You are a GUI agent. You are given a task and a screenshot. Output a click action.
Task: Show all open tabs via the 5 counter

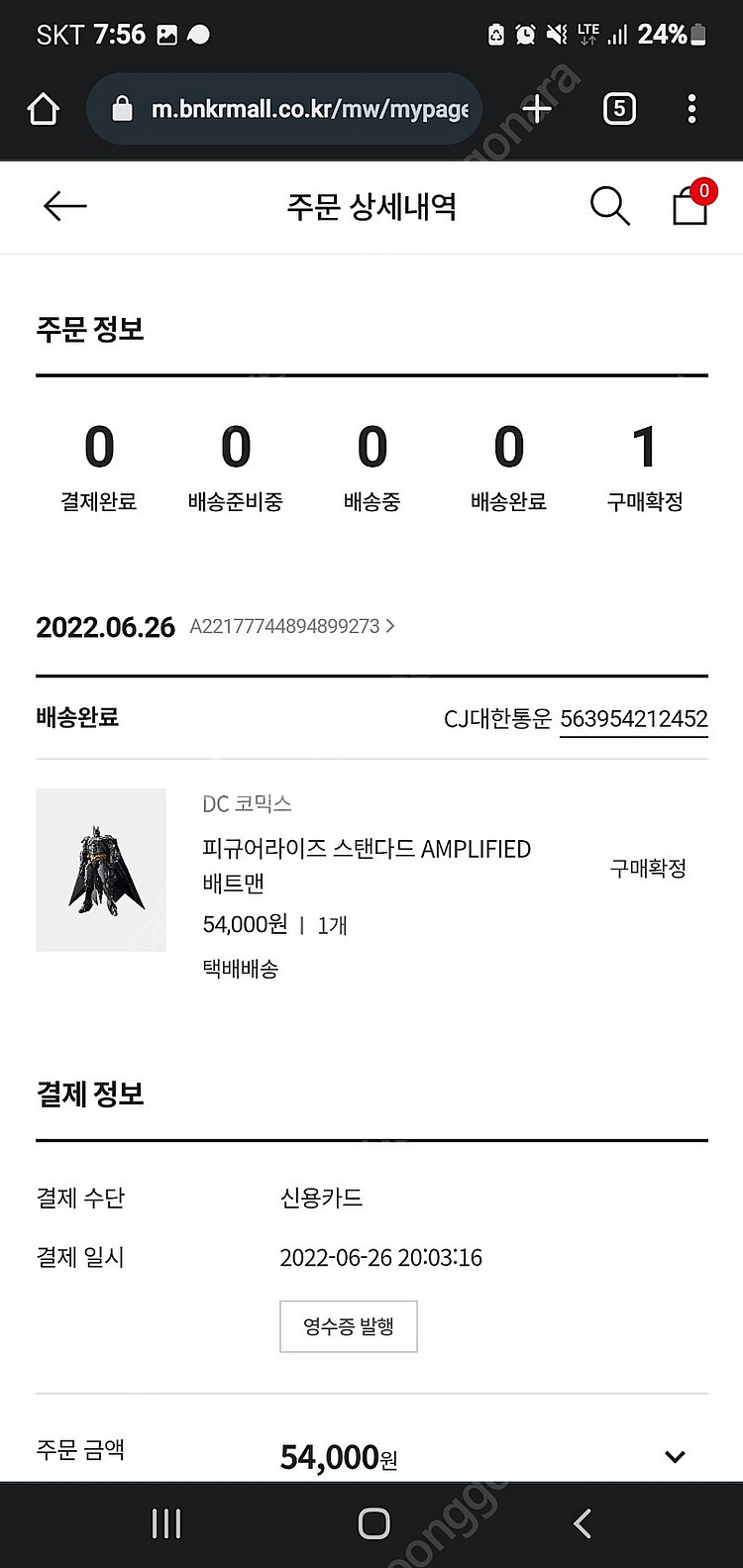(x=618, y=109)
